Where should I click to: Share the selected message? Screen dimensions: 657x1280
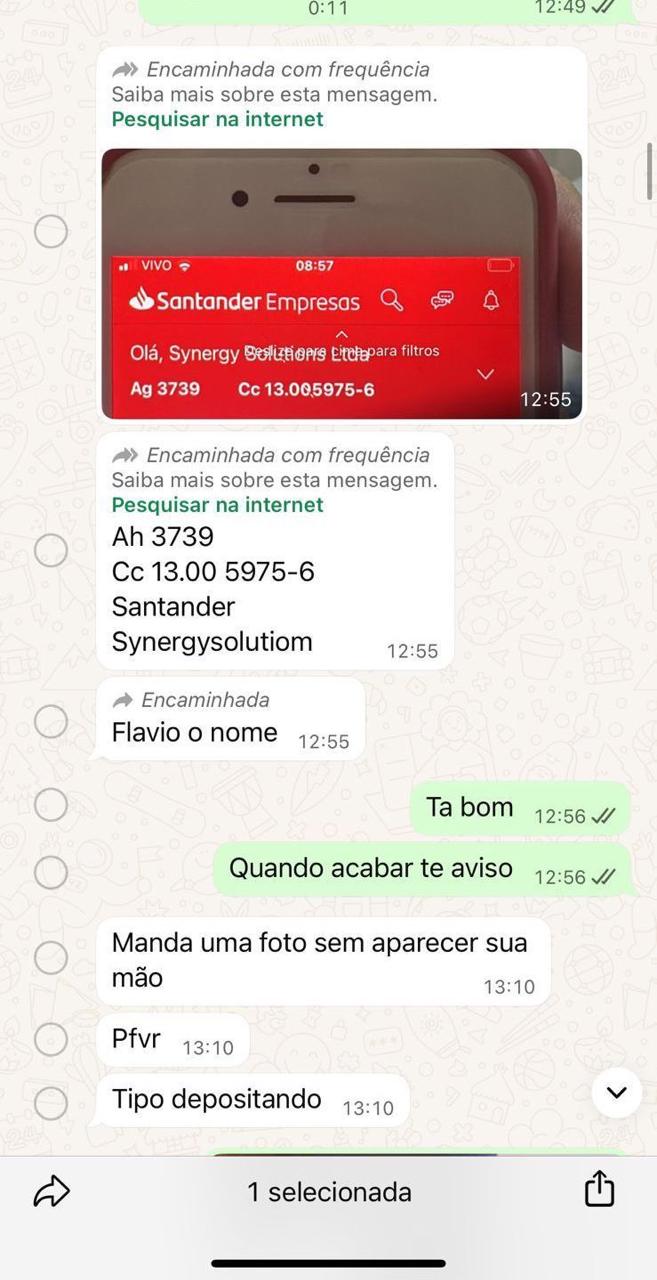[x=599, y=1190]
